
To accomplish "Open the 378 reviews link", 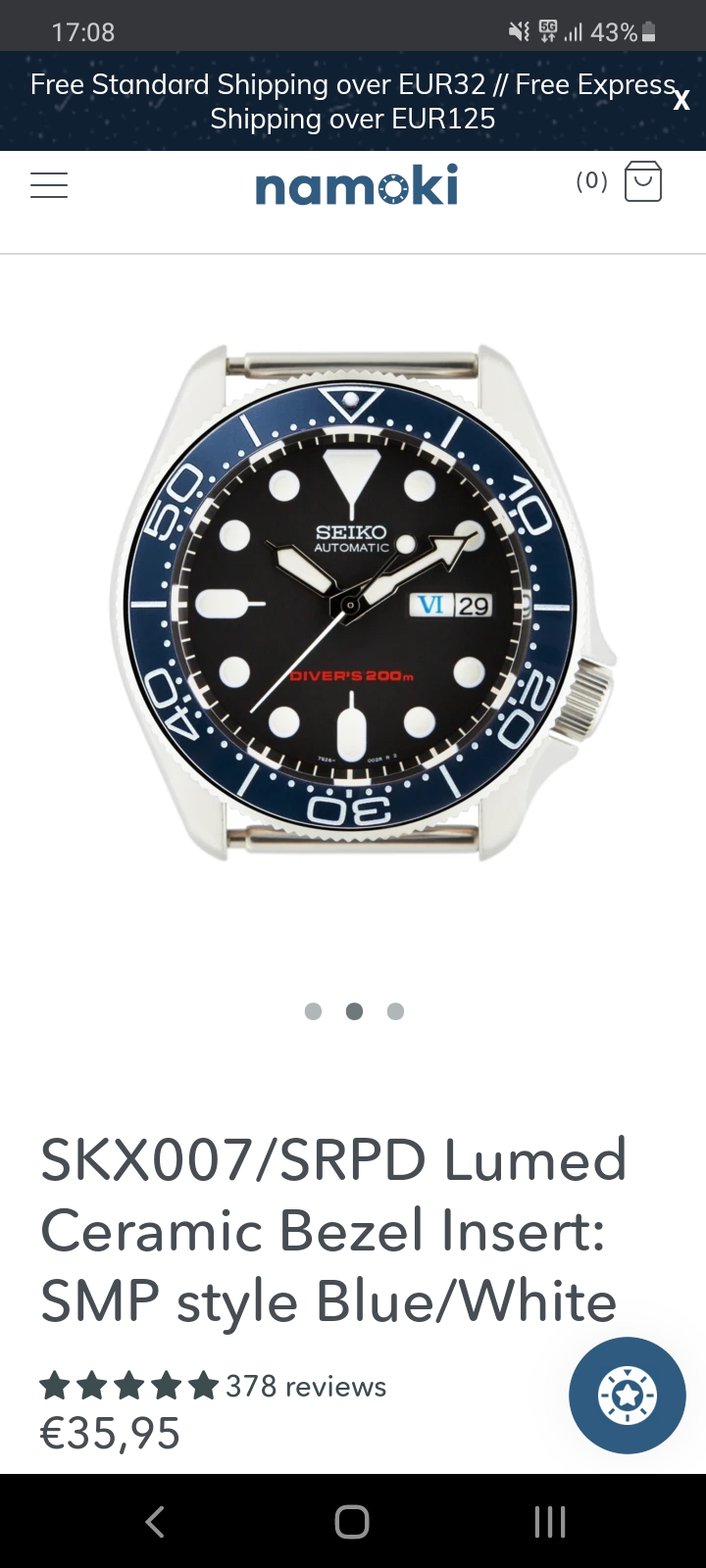I will (x=306, y=1387).
